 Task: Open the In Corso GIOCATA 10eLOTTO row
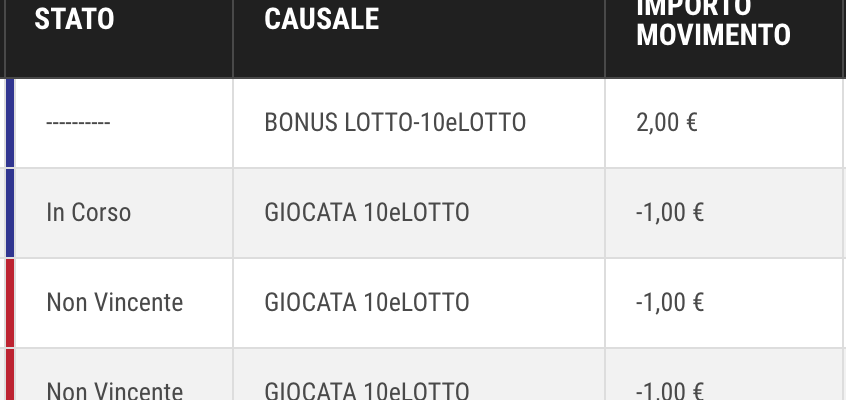tap(366, 213)
